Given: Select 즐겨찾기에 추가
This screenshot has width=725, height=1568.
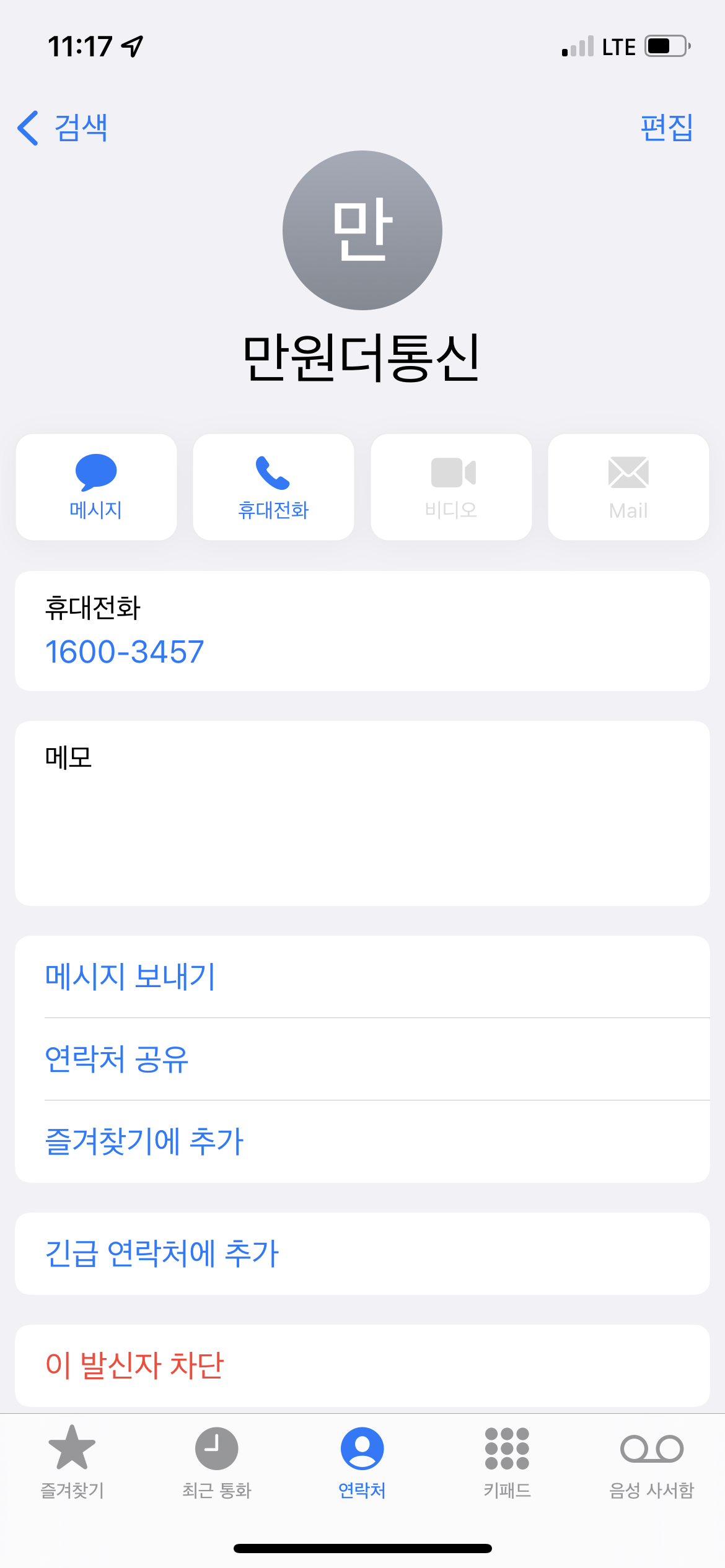Looking at the screenshot, I should [362, 1141].
